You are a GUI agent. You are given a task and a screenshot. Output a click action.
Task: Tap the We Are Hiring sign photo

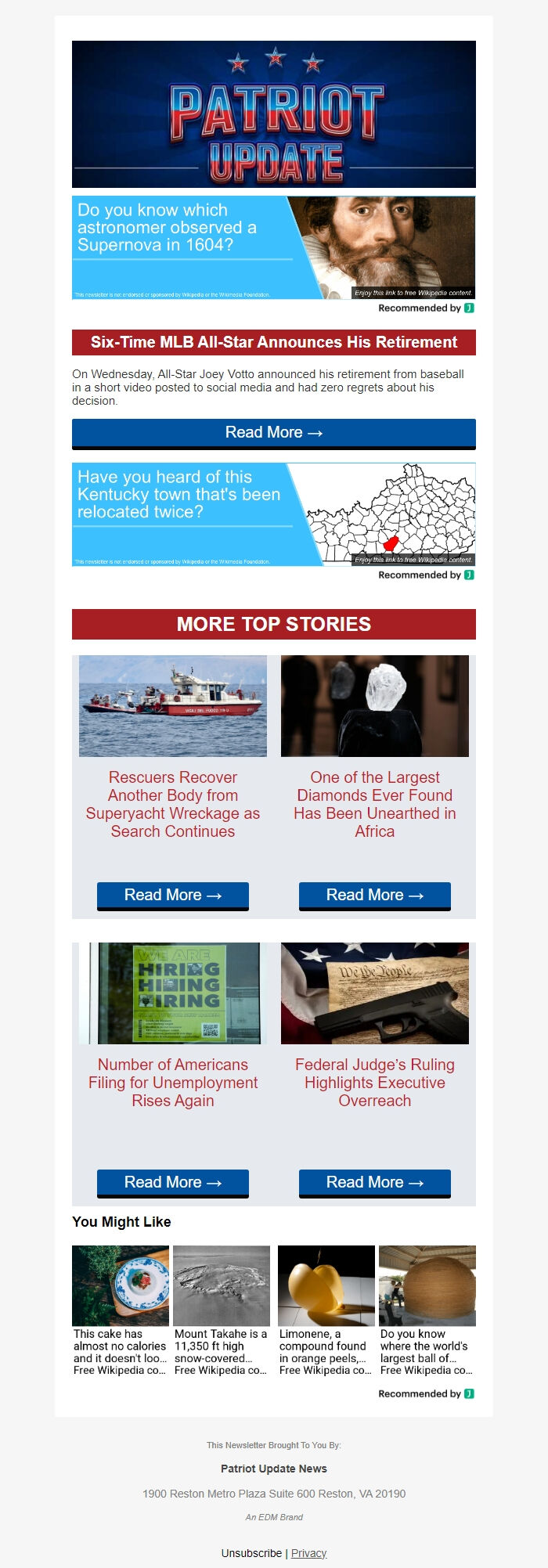tap(172, 993)
